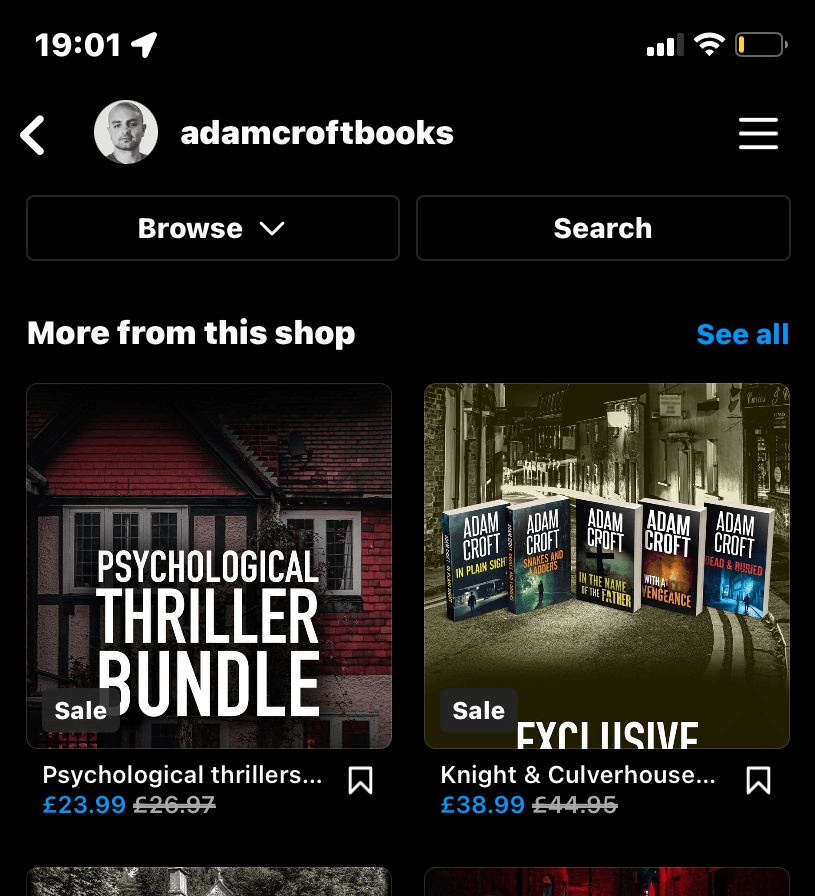
Task: Open the adamcroftbooks profile picture
Action: 126,133
